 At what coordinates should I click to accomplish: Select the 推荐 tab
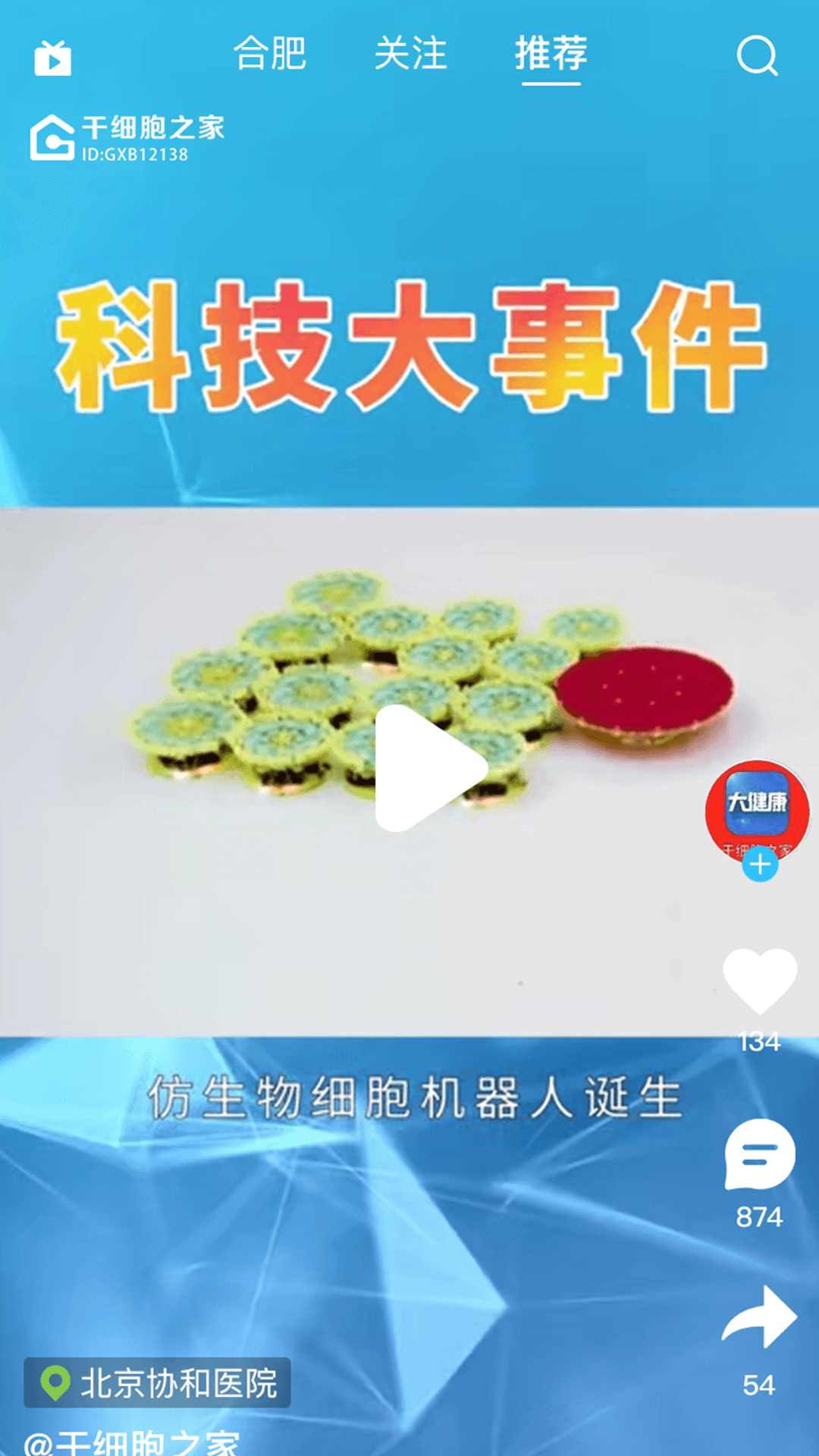tap(551, 54)
